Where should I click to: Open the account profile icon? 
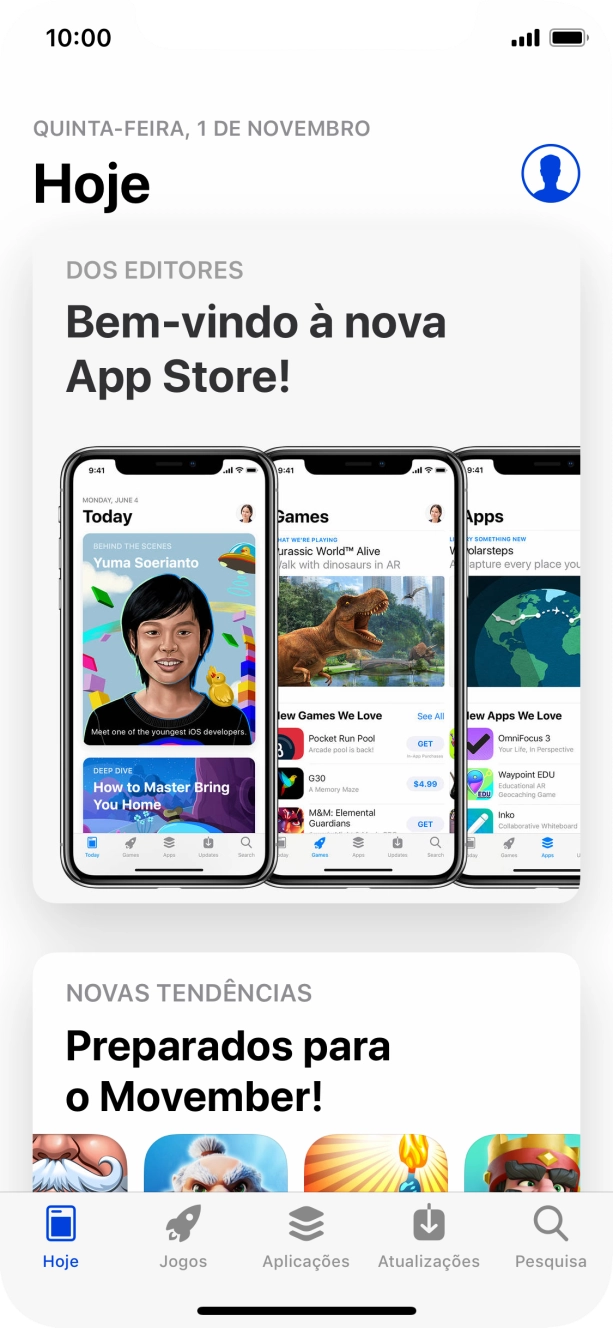pyautogui.click(x=551, y=174)
